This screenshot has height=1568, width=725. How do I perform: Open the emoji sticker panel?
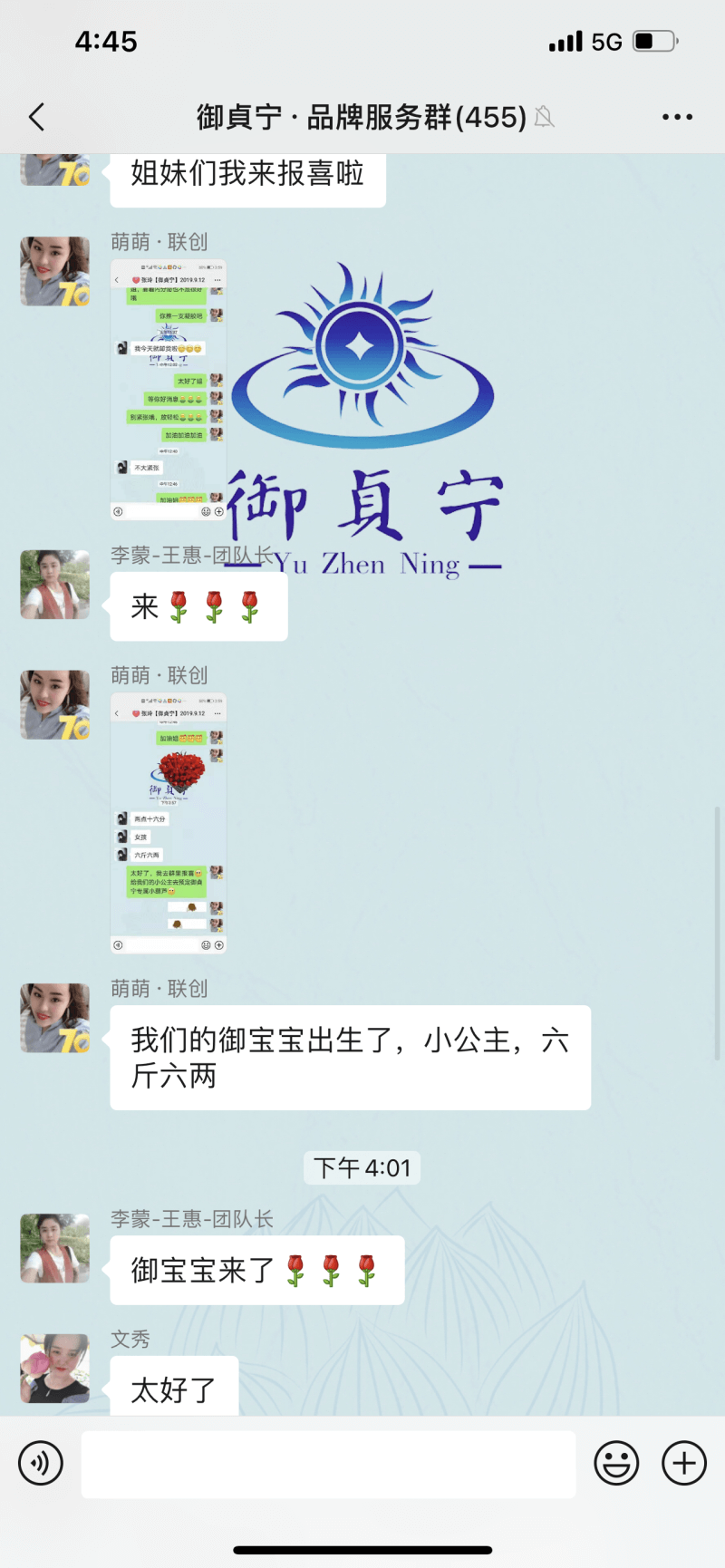(x=616, y=1463)
